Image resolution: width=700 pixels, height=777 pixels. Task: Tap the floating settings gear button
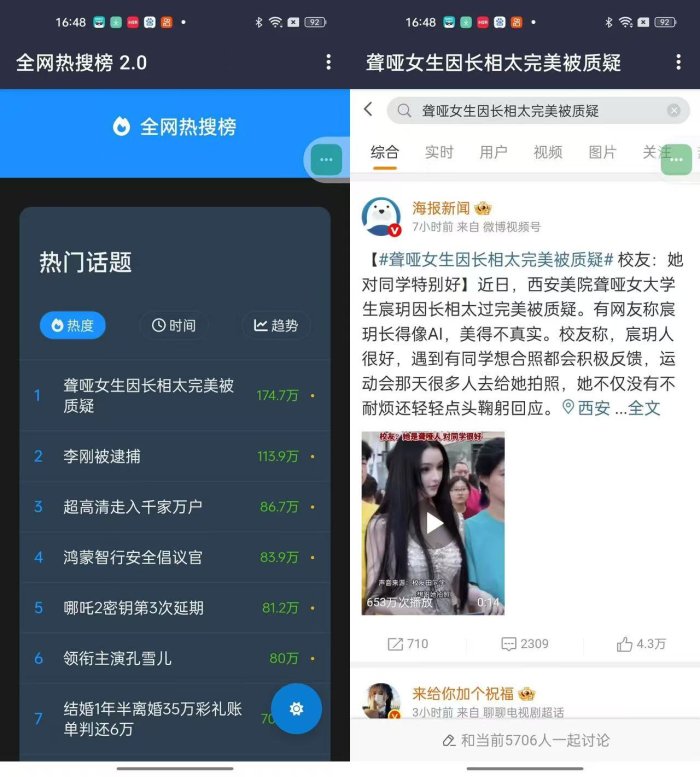pos(296,708)
